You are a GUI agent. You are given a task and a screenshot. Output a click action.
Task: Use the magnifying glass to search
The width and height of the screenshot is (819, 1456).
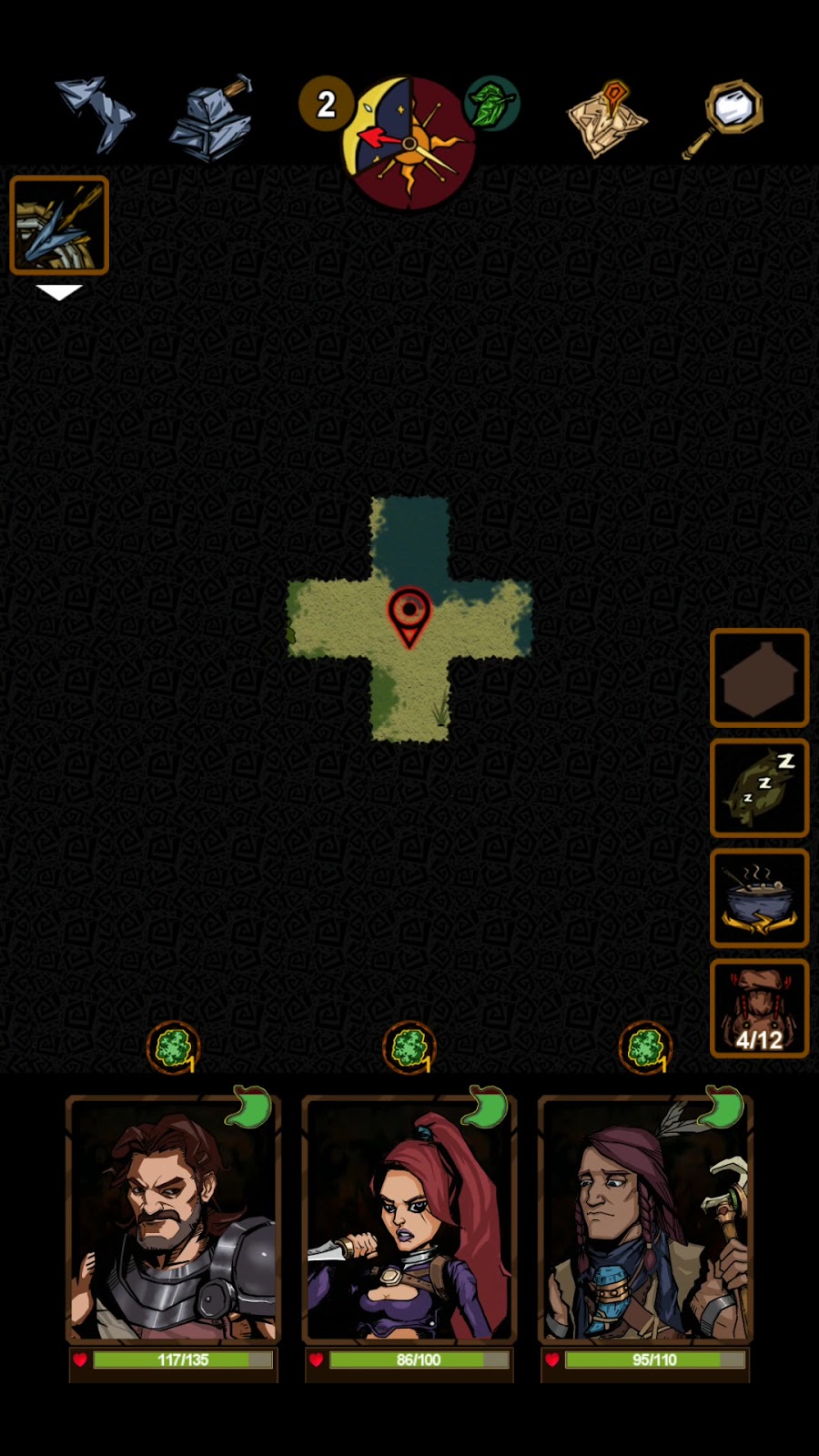point(723,118)
